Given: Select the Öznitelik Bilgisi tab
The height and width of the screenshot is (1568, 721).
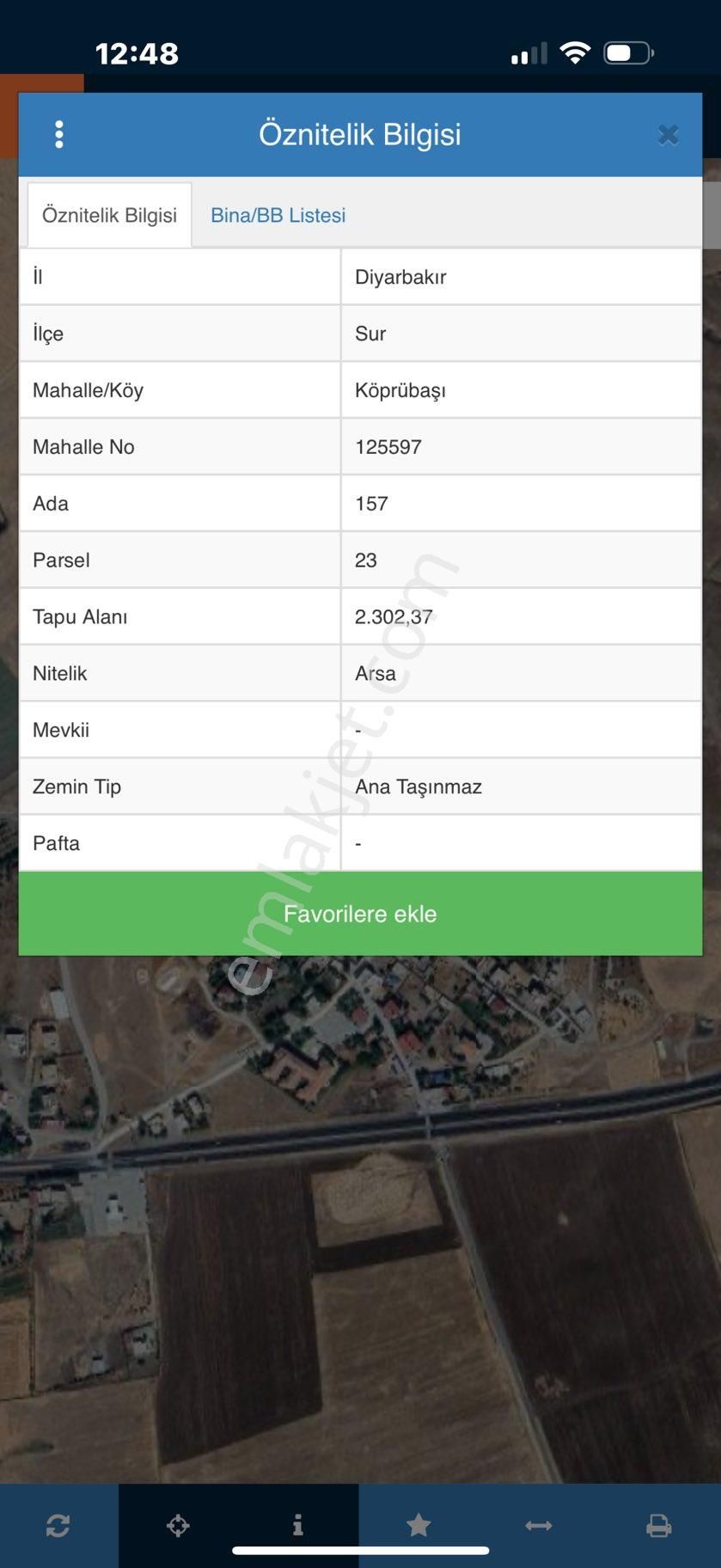Looking at the screenshot, I should click(x=109, y=215).
